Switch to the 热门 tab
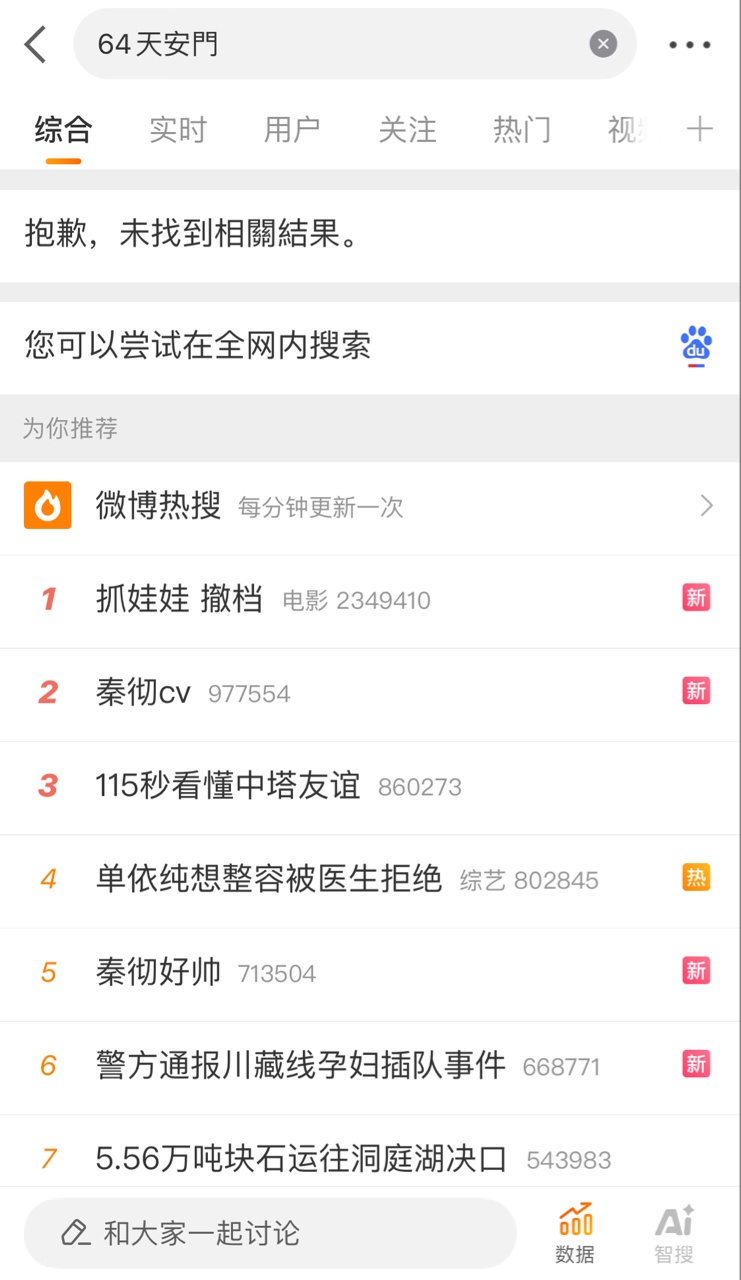 521,130
